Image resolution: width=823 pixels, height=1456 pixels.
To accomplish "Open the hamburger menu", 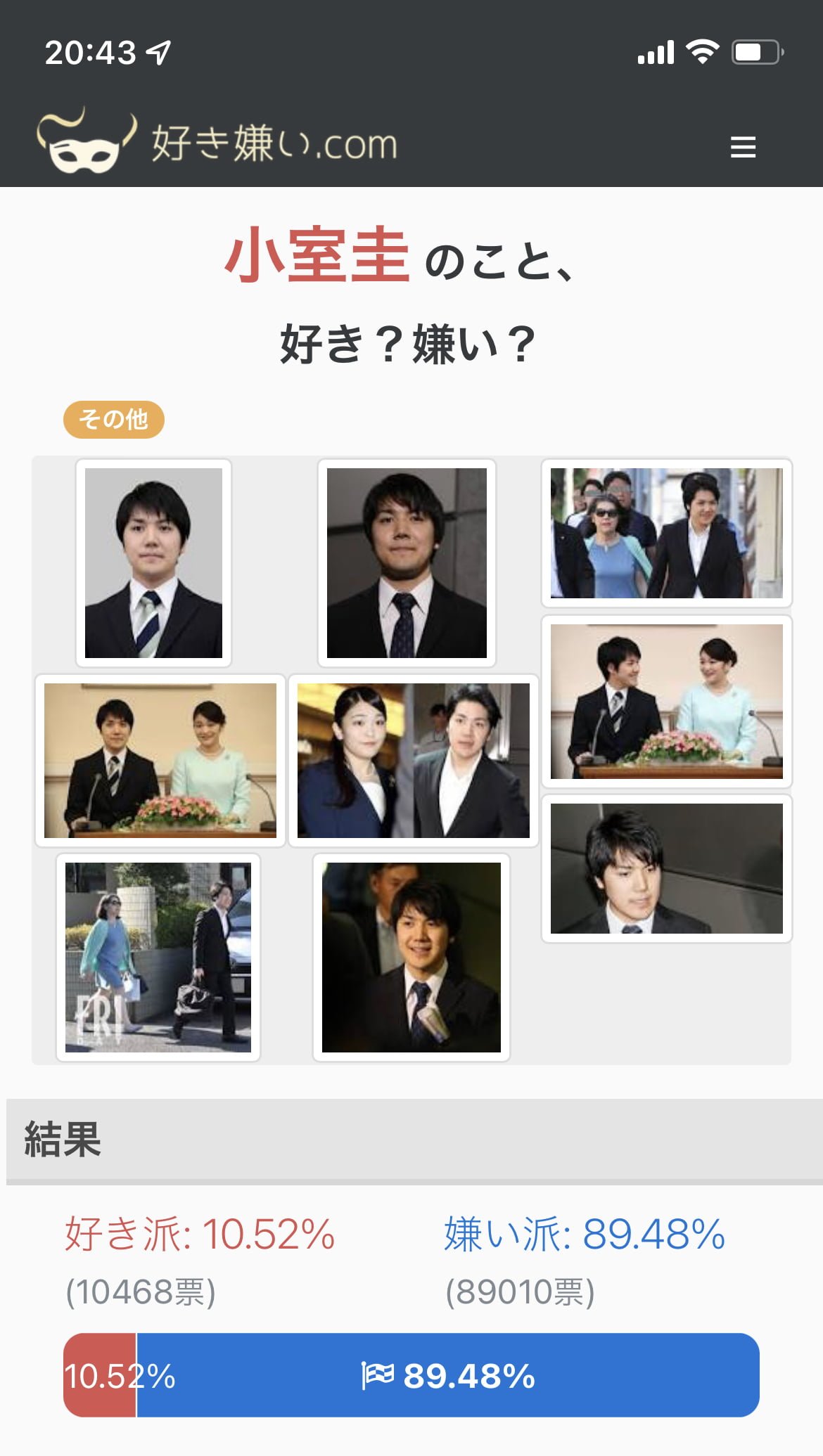I will [743, 147].
